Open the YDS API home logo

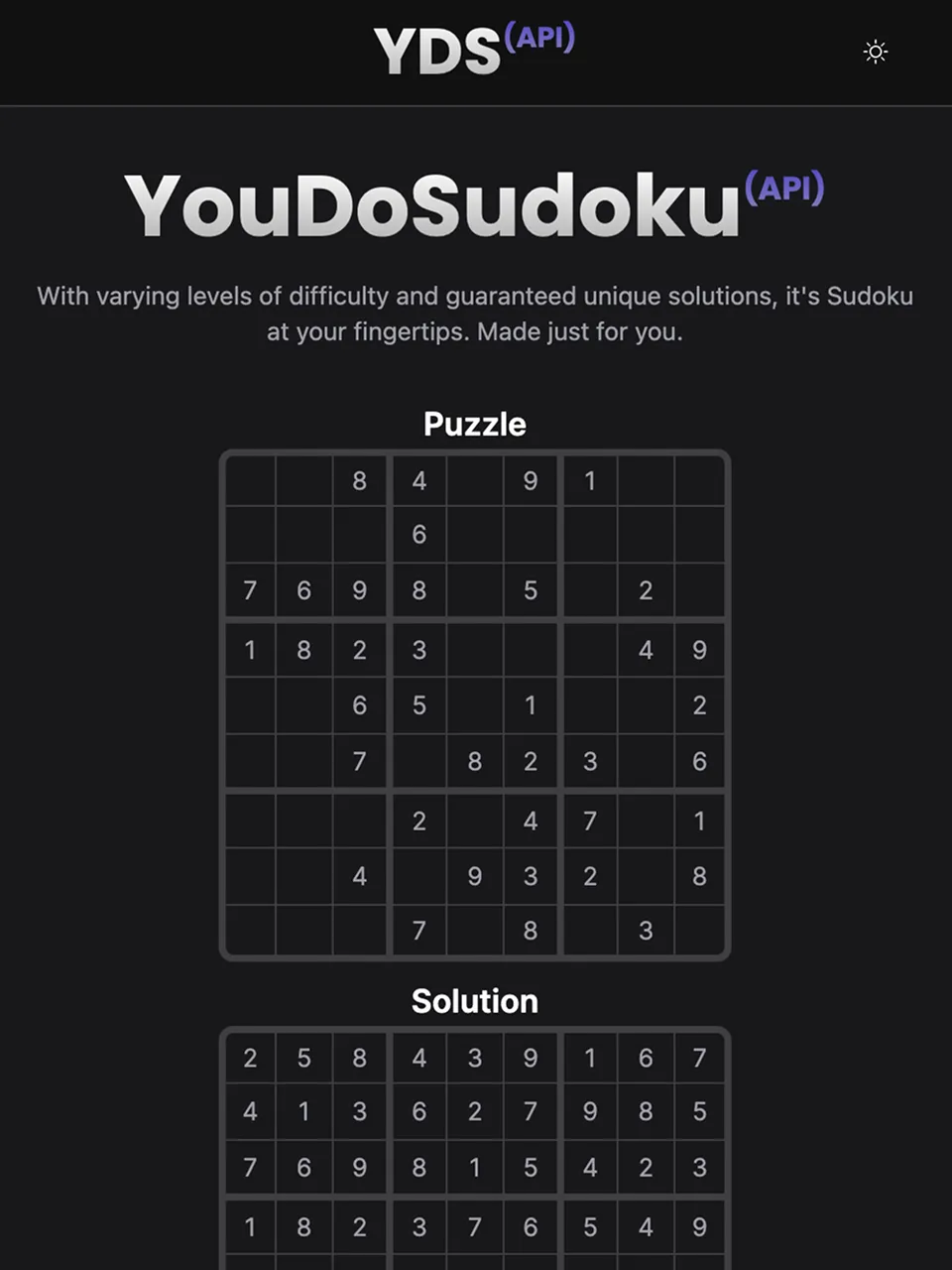click(x=474, y=50)
